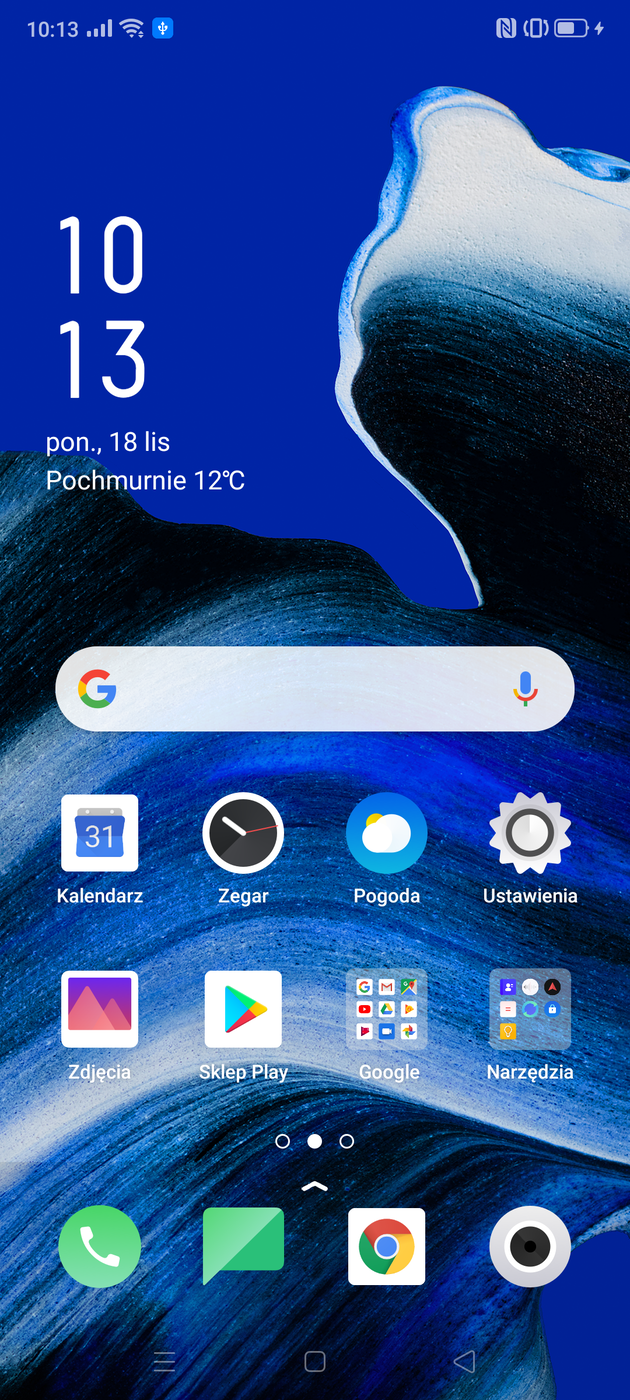Open the Kalendarz app
630x1400 pixels.
(x=100, y=834)
